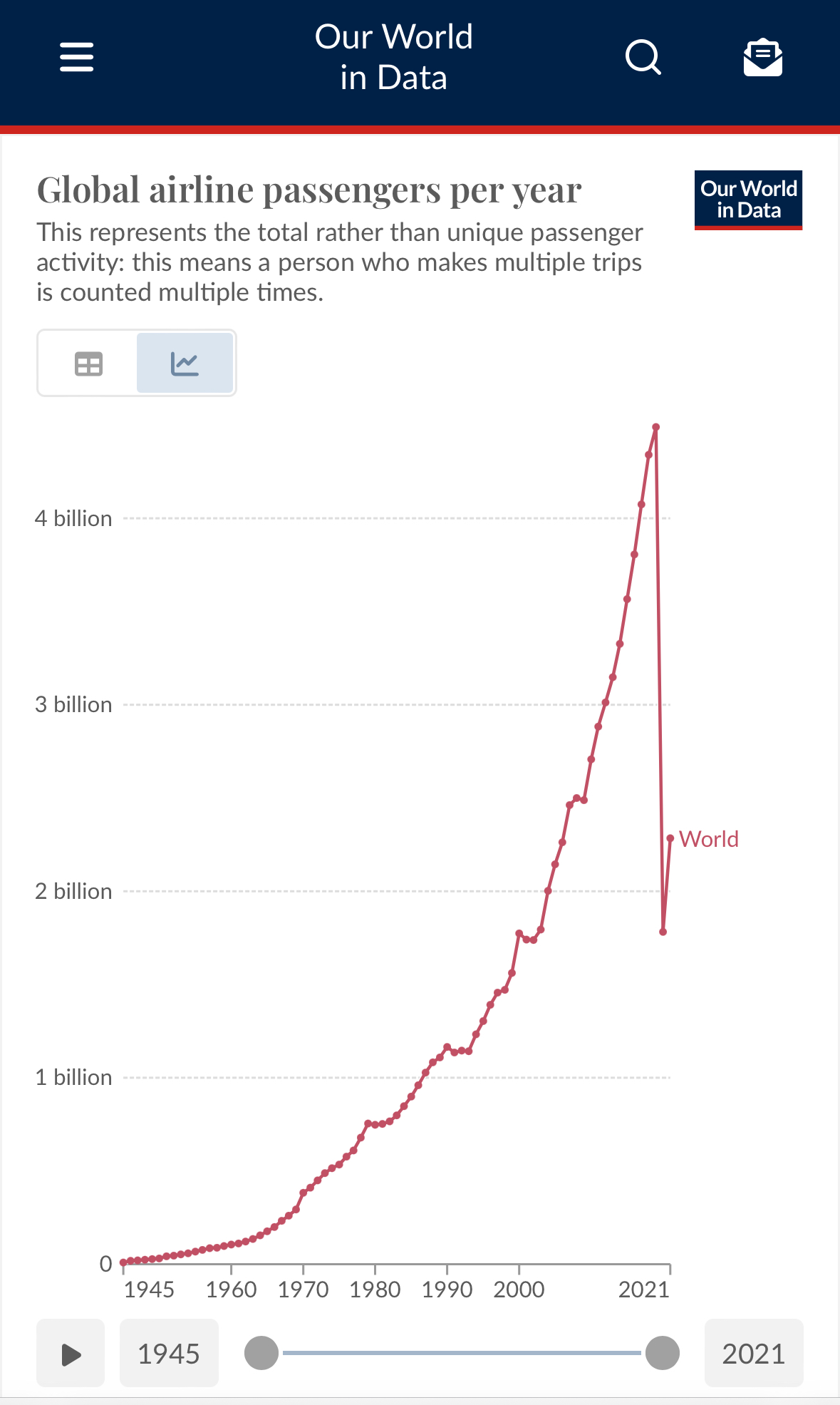The image size is (840, 1405).
Task: Switch to the table view tab
Action: coord(88,364)
